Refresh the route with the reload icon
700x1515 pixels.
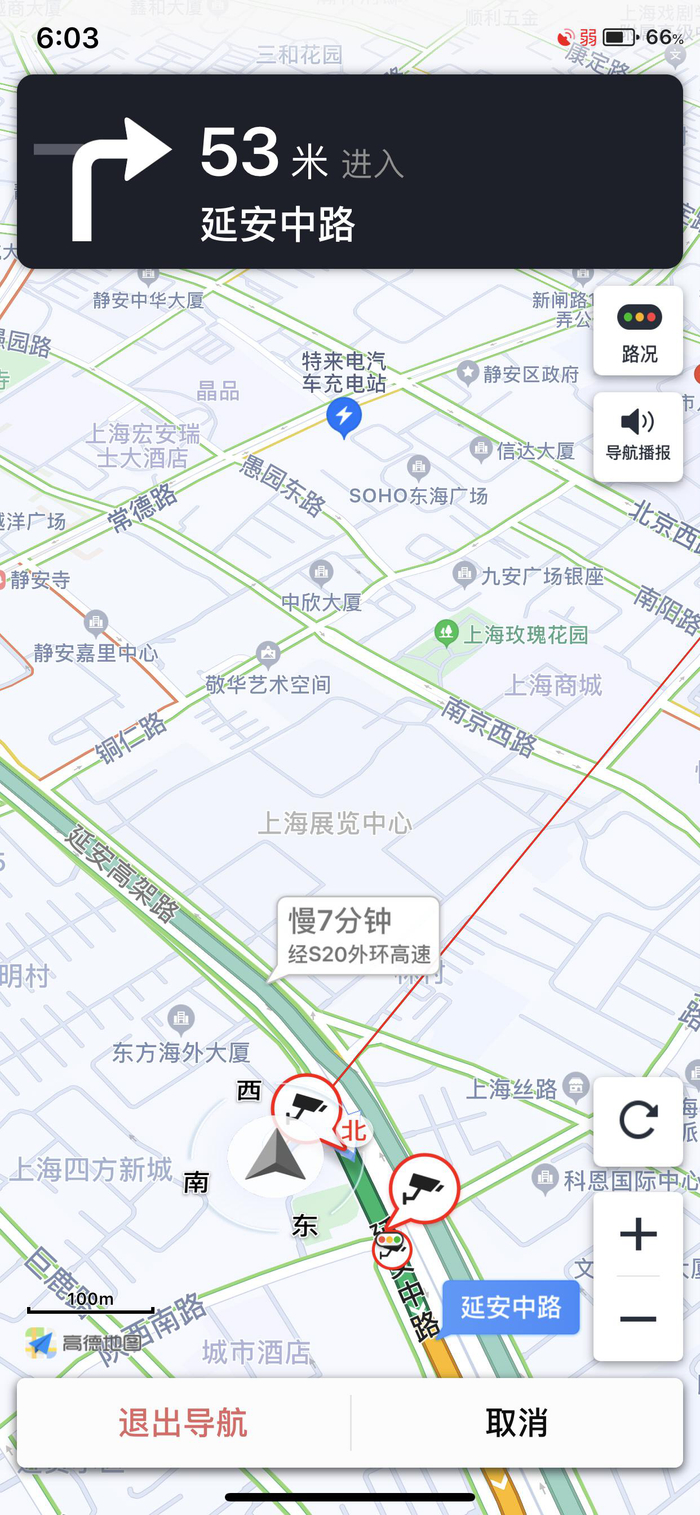(638, 1121)
